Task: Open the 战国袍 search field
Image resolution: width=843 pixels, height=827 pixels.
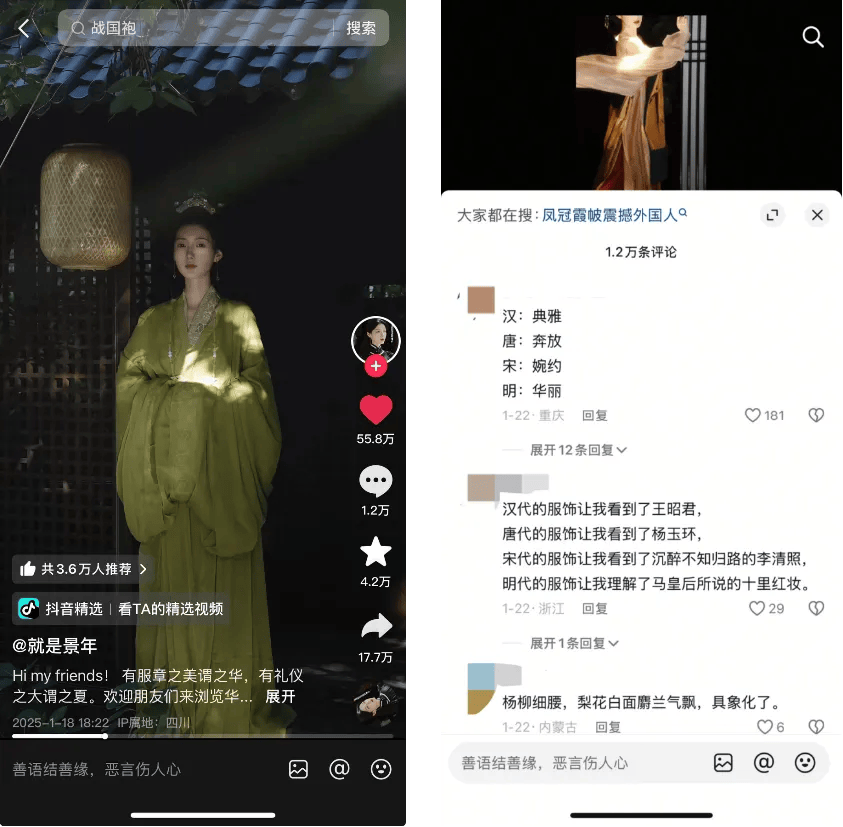Action: coord(200,28)
